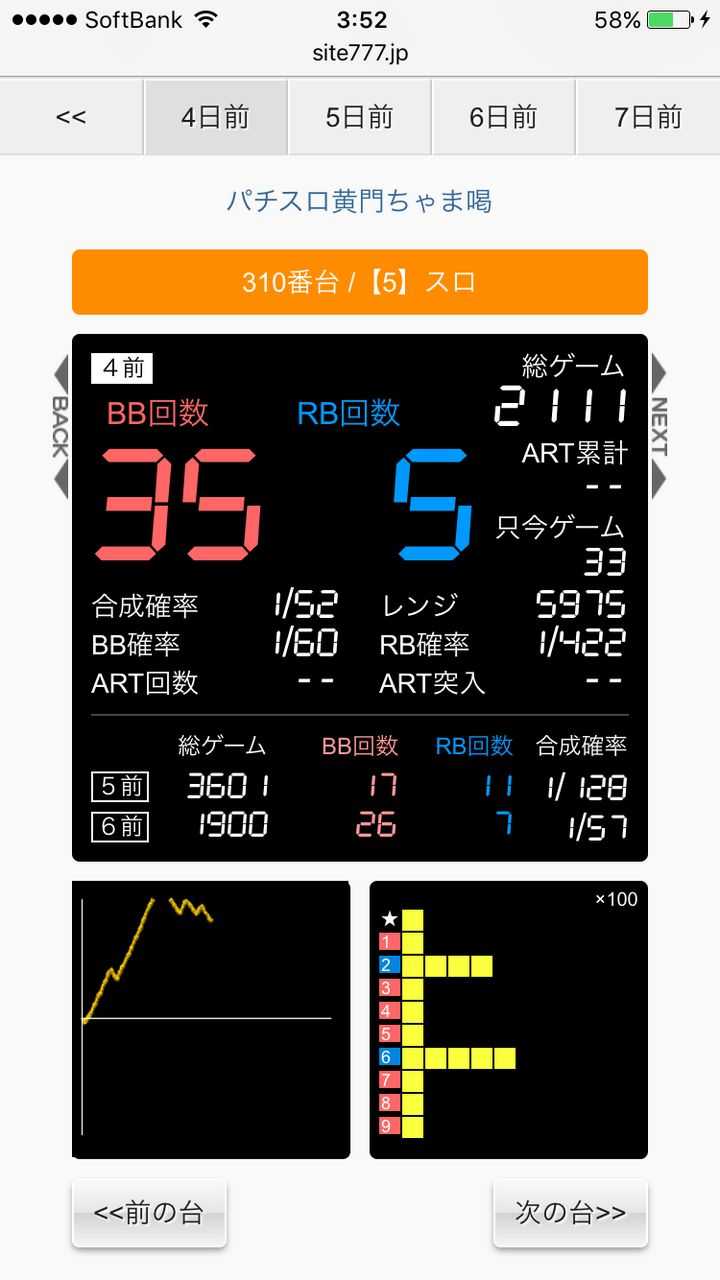Open the slump graph thumbnail
Image resolution: width=720 pixels, height=1280 pixels.
pyautogui.click(x=211, y=1020)
